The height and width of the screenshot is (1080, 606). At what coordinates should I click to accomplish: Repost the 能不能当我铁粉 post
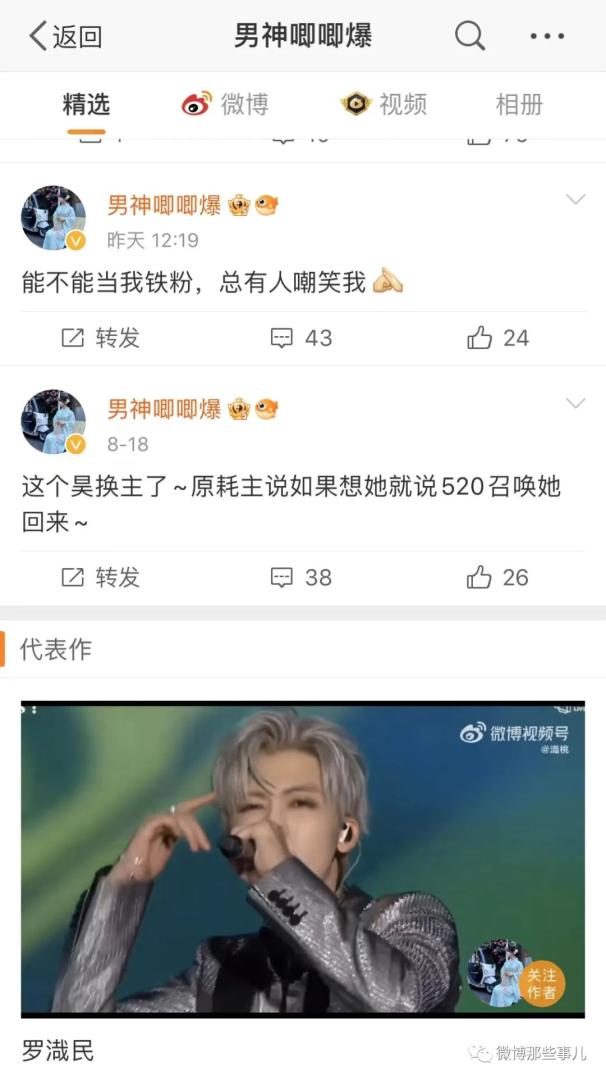pos(100,338)
